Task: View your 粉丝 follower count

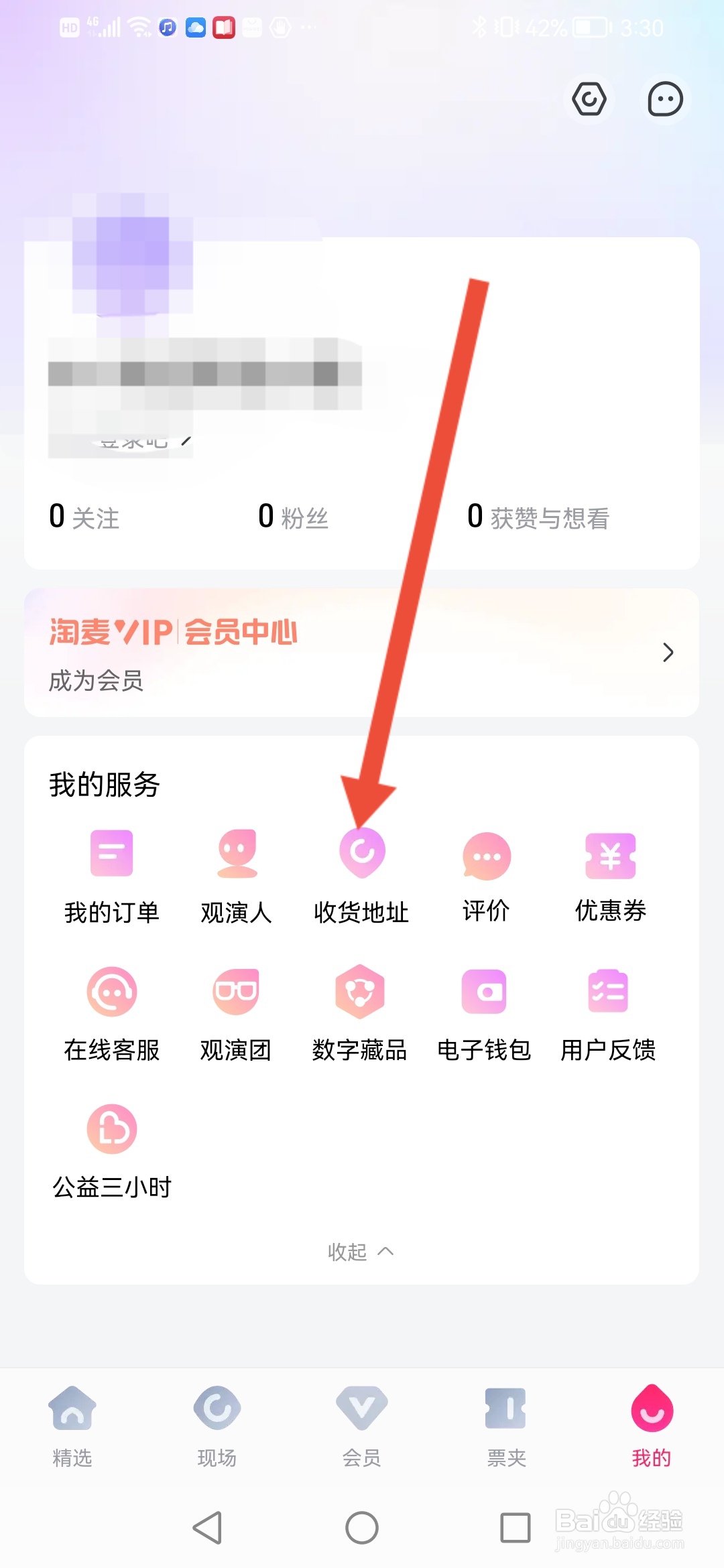Action: [293, 516]
